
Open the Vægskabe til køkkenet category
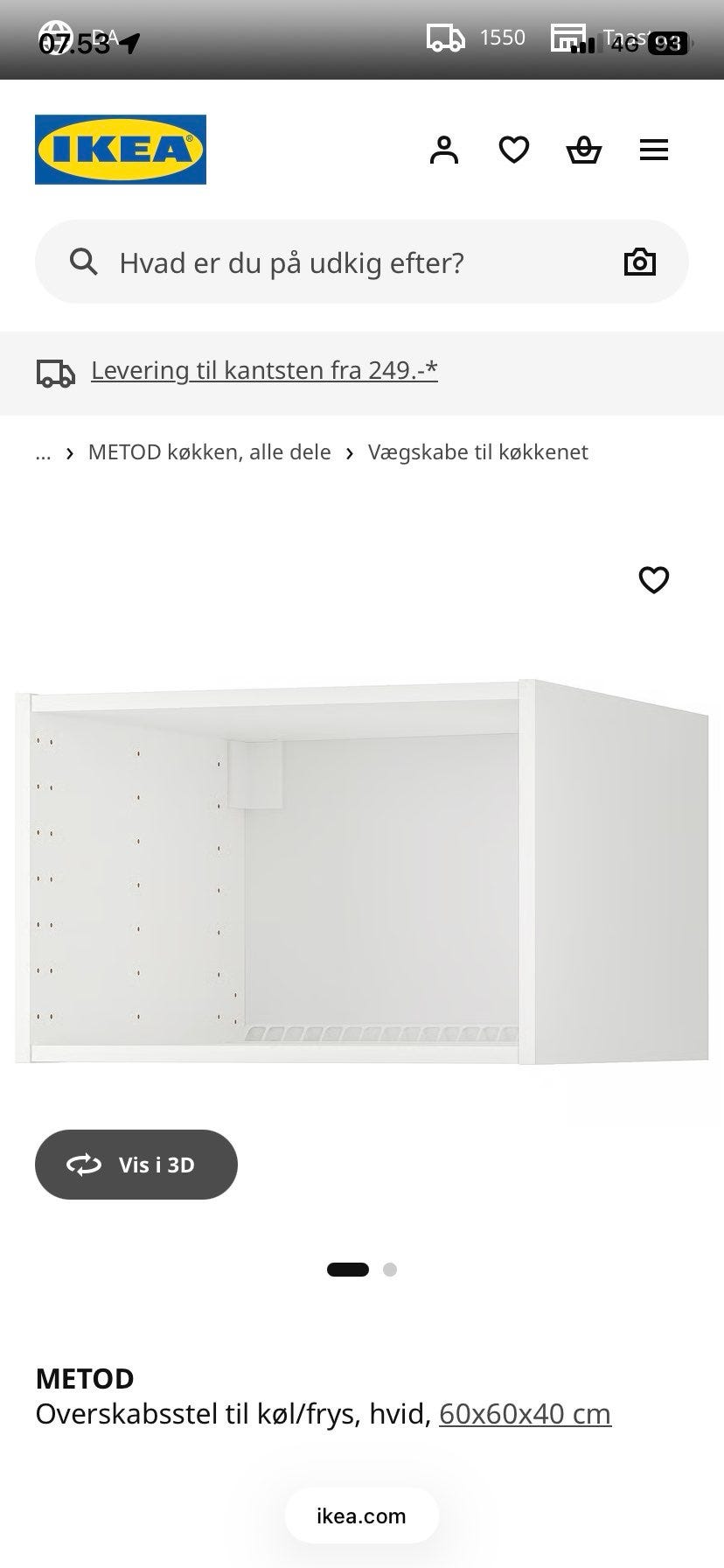tap(478, 451)
